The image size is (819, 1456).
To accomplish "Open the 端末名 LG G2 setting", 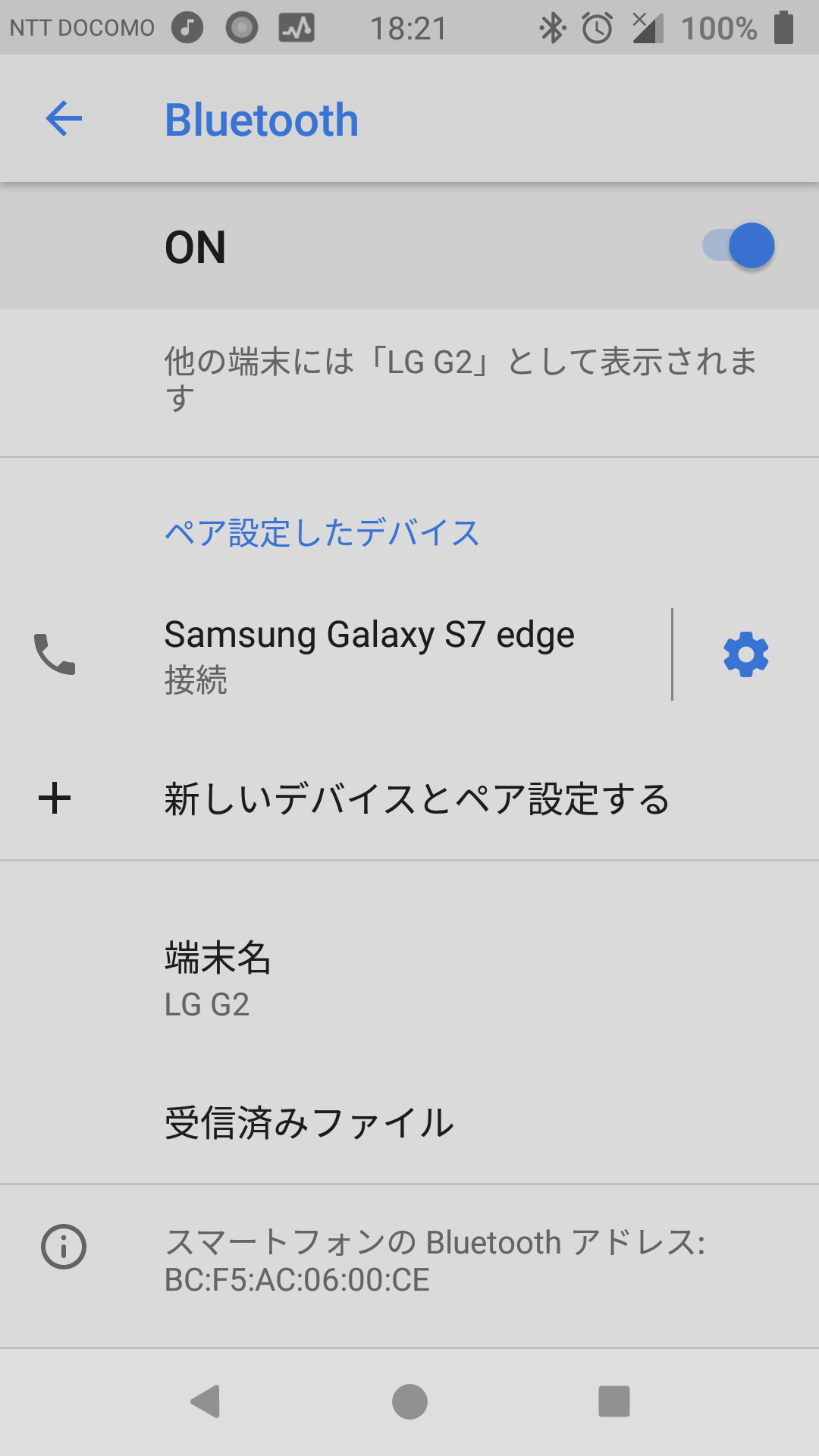I will point(409,979).
